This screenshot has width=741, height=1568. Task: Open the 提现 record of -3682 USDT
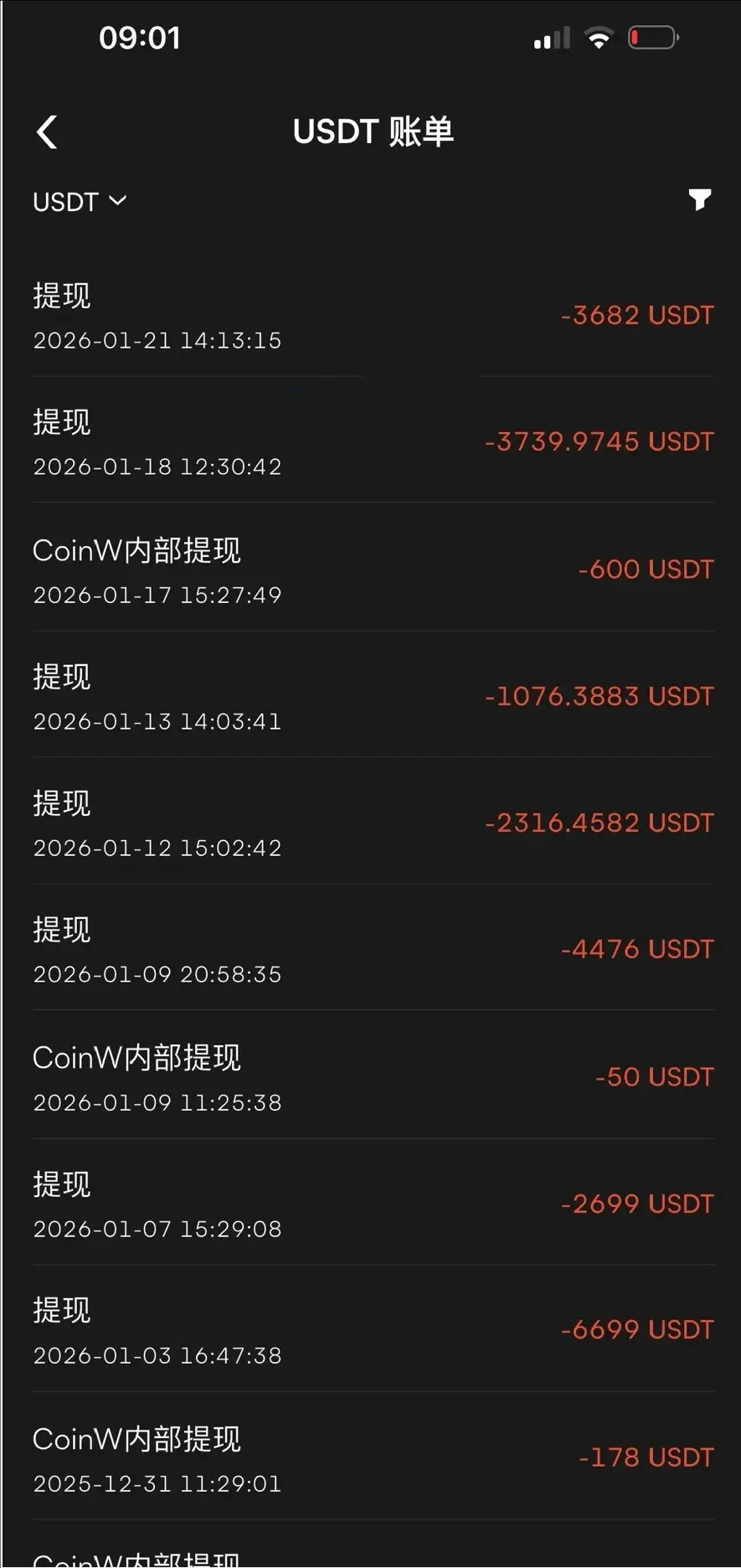(x=373, y=316)
